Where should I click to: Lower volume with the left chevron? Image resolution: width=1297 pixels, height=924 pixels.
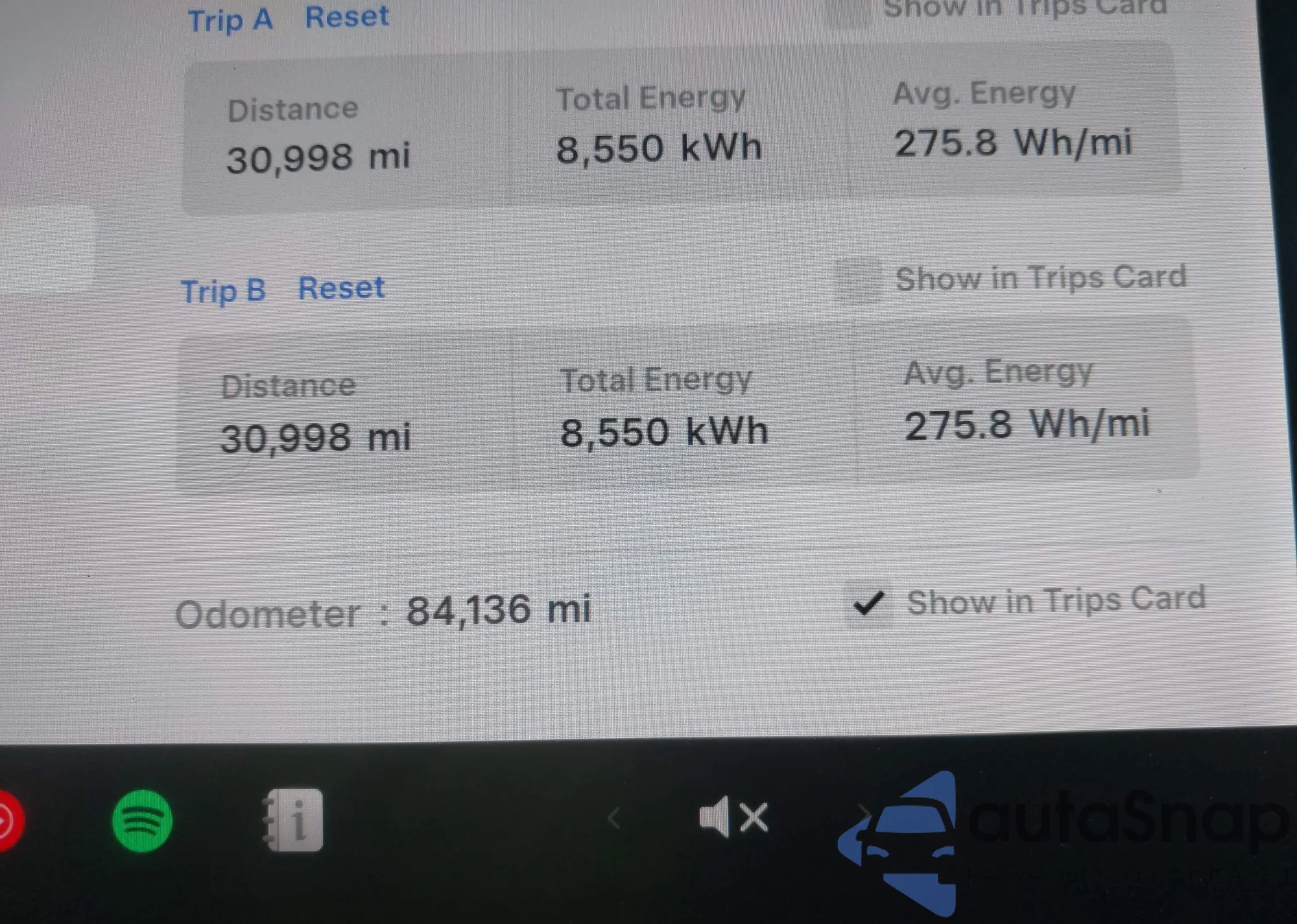coord(613,818)
